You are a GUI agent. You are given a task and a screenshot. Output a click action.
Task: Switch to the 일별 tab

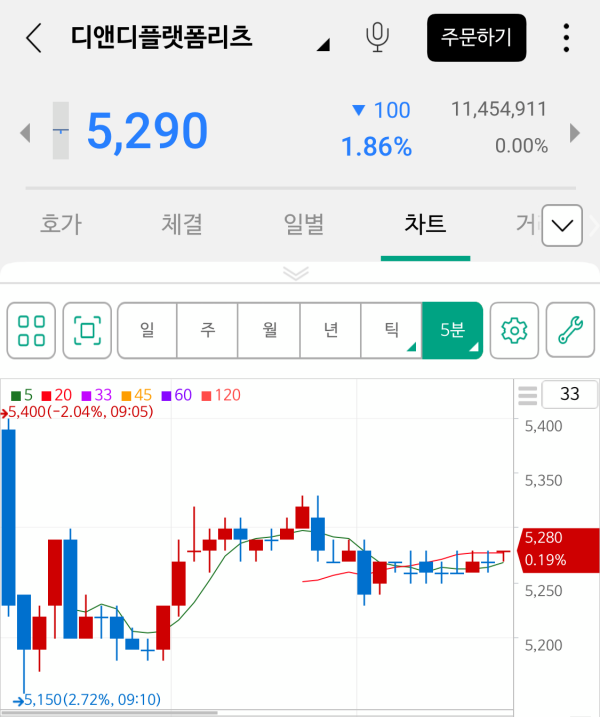304,224
